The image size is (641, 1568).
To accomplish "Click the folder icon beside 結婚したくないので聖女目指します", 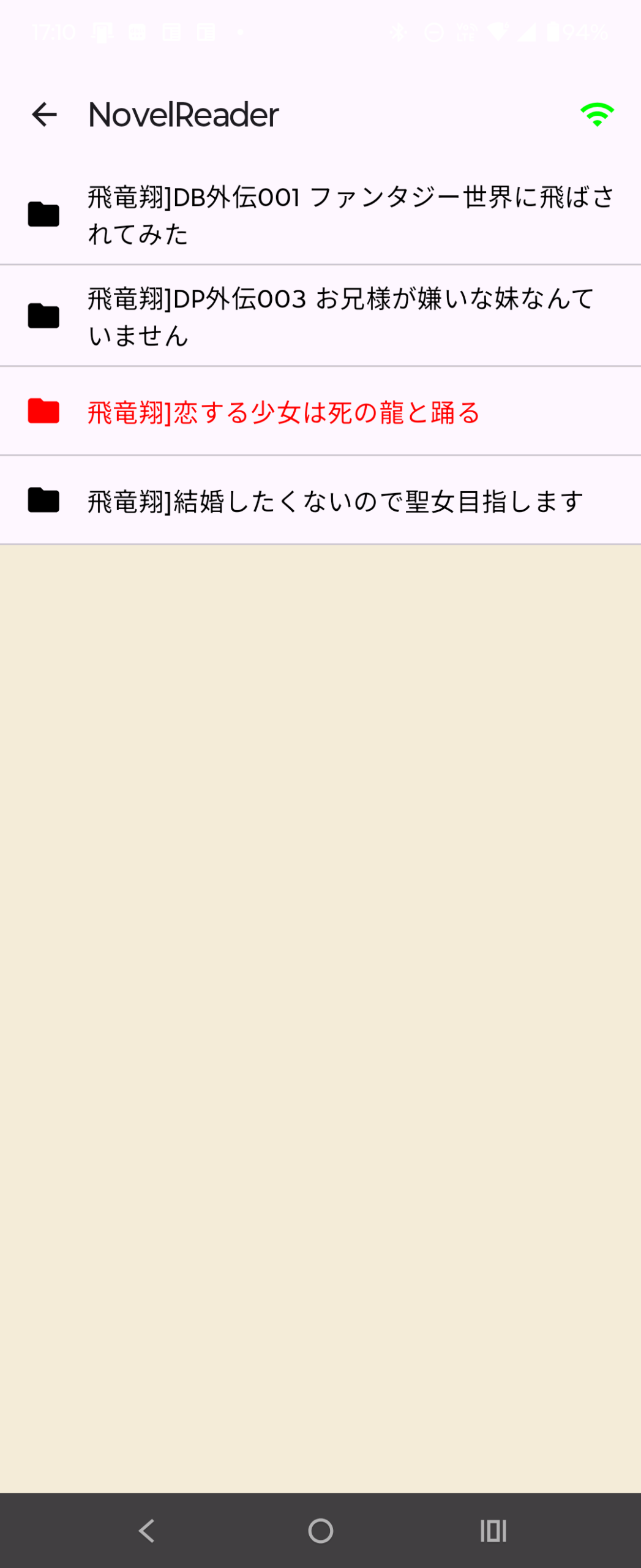I will [42, 500].
